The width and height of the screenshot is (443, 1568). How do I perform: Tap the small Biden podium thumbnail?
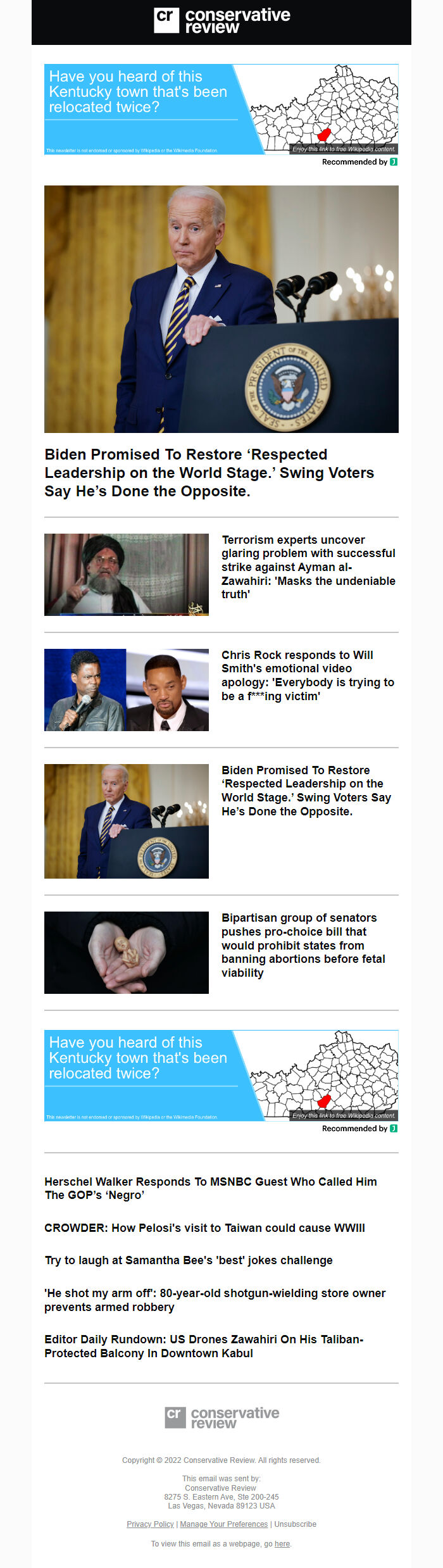pos(126,820)
